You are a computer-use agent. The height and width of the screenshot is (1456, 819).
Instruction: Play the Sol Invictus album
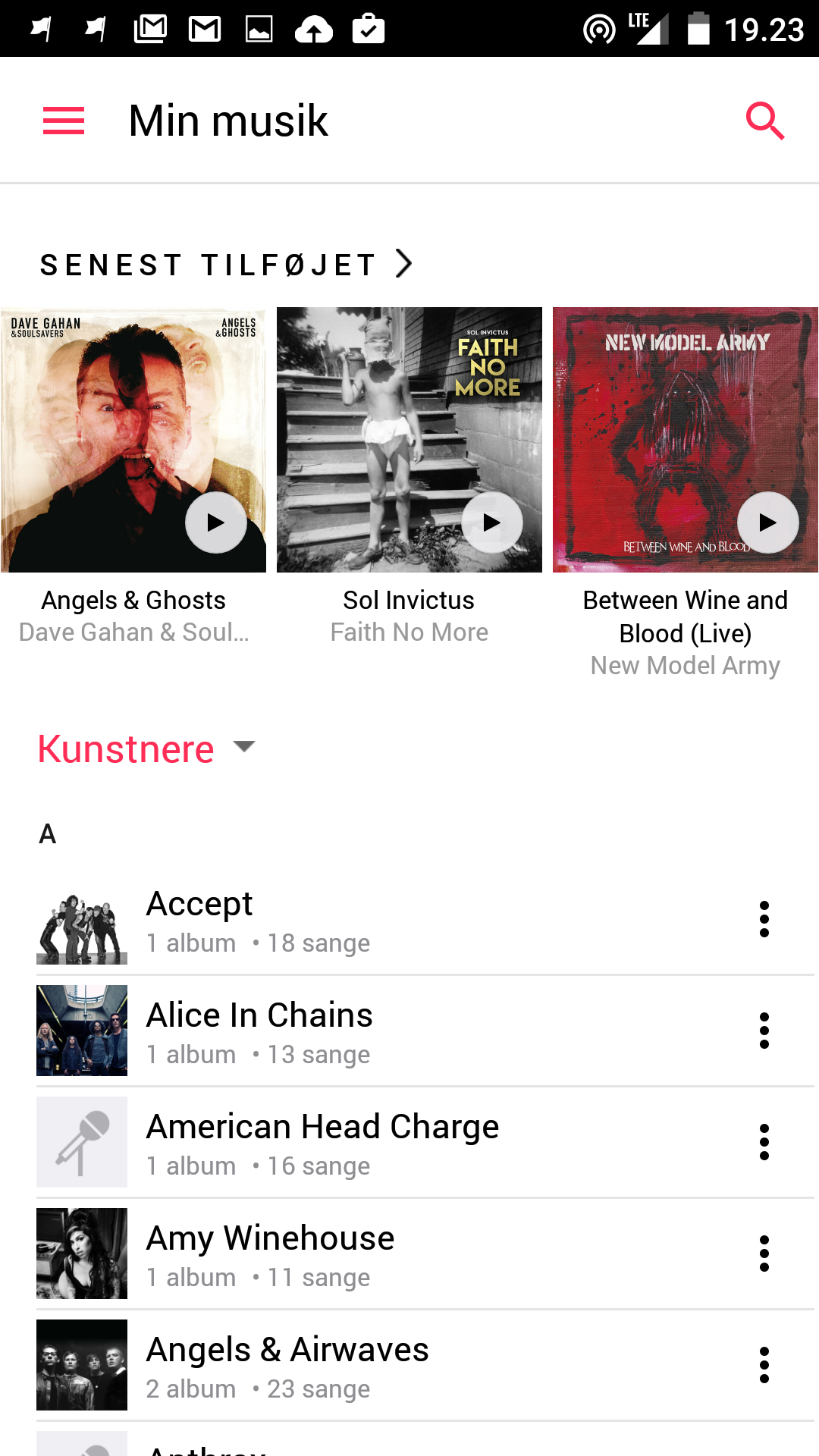pyautogui.click(x=492, y=522)
